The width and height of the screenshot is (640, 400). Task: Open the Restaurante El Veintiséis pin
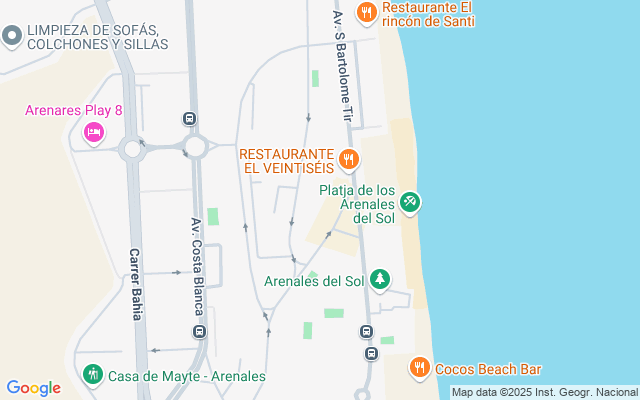pyautogui.click(x=348, y=157)
